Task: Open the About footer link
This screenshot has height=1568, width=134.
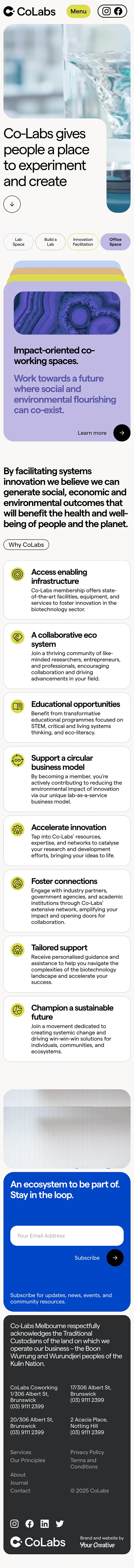Action: coord(18,1475)
